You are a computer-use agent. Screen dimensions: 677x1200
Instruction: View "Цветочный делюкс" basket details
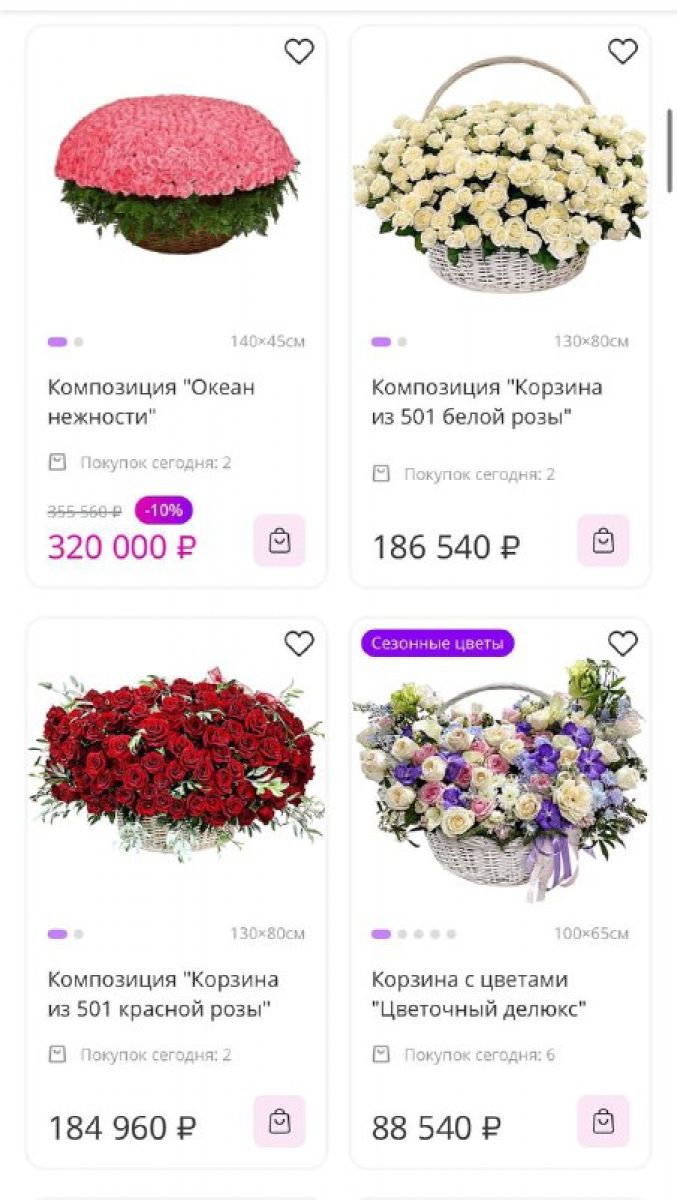[x=478, y=993]
